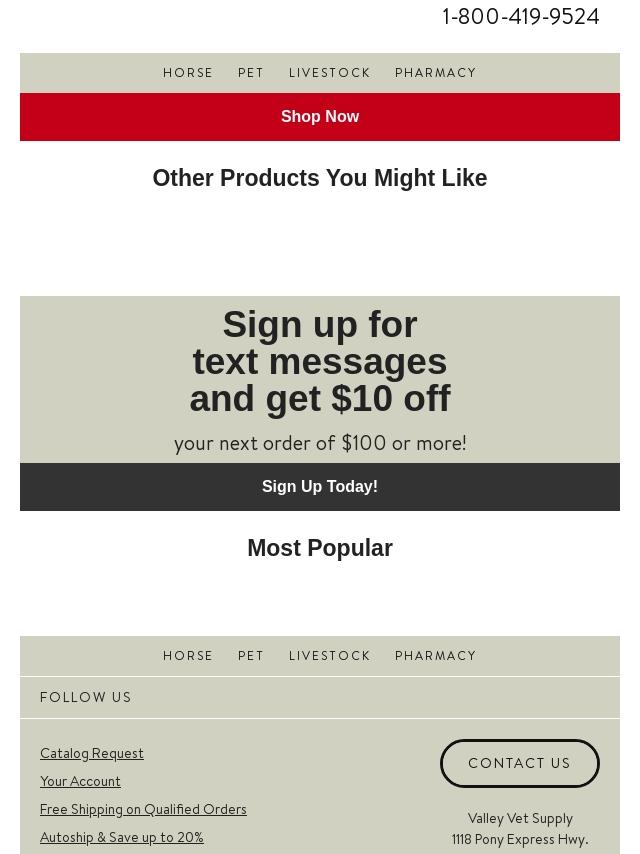The image size is (640, 854).
Task: Select Horse in the footer menu
Action: (x=188, y=656)
